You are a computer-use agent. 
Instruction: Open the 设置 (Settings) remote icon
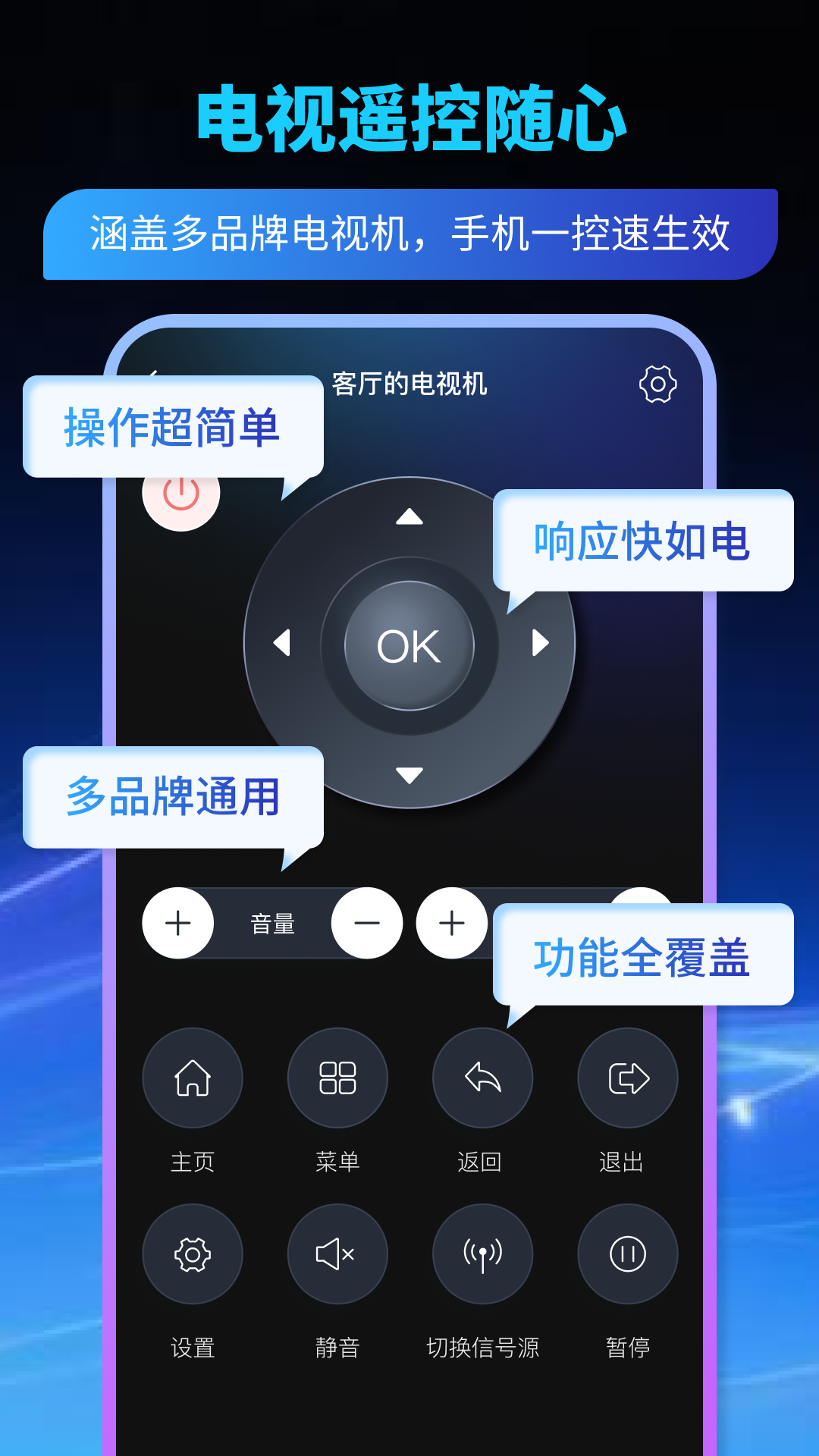(193, 1255)
